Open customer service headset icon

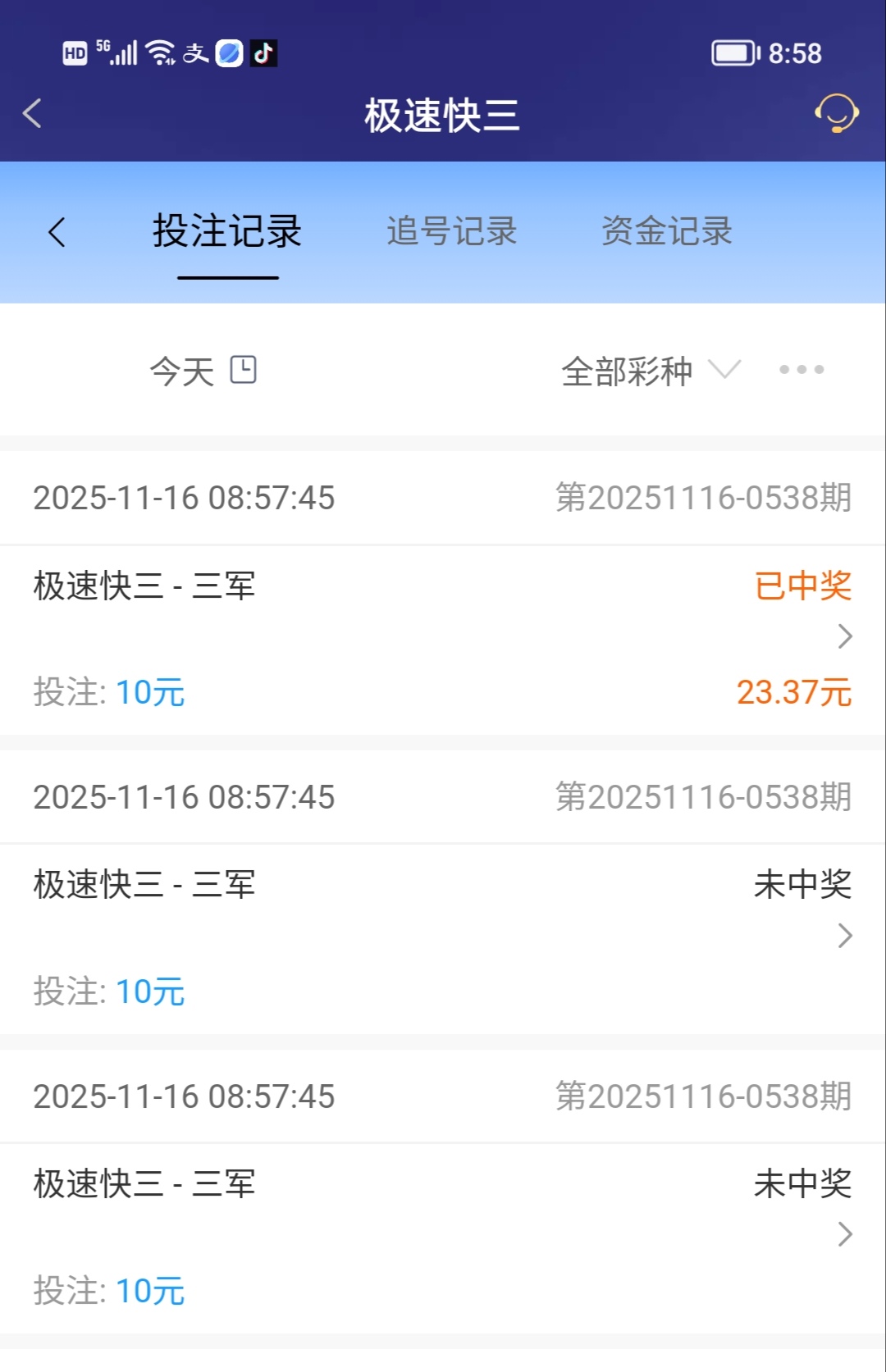pos(836,113)
